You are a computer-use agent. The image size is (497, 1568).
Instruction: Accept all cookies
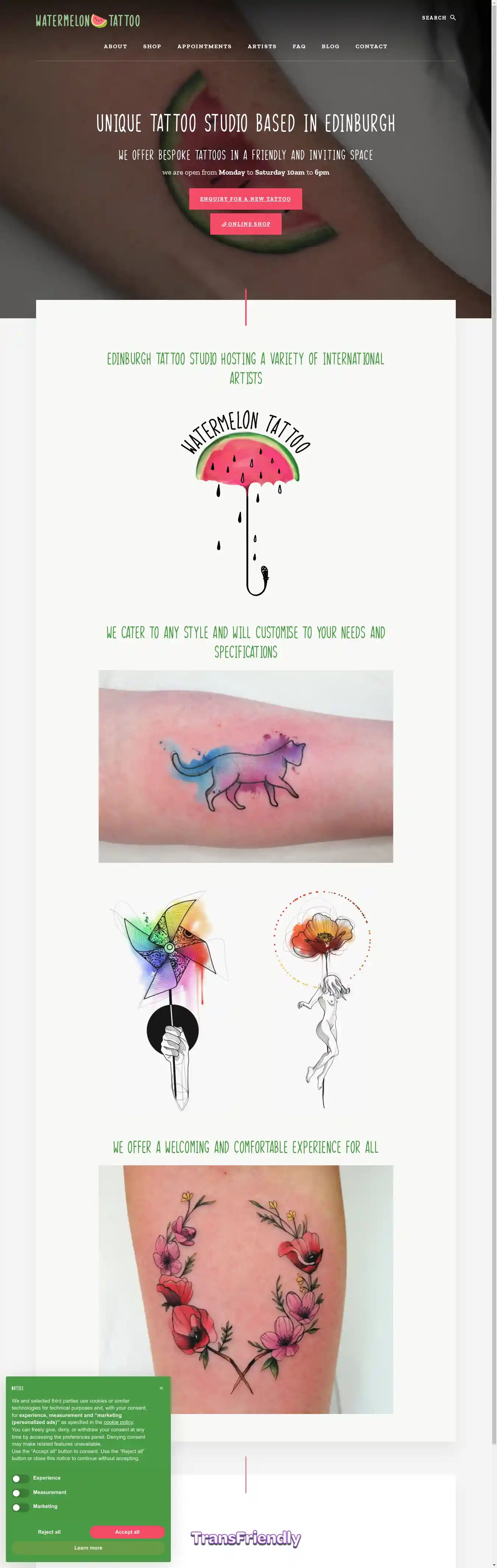pos(127,1532)
